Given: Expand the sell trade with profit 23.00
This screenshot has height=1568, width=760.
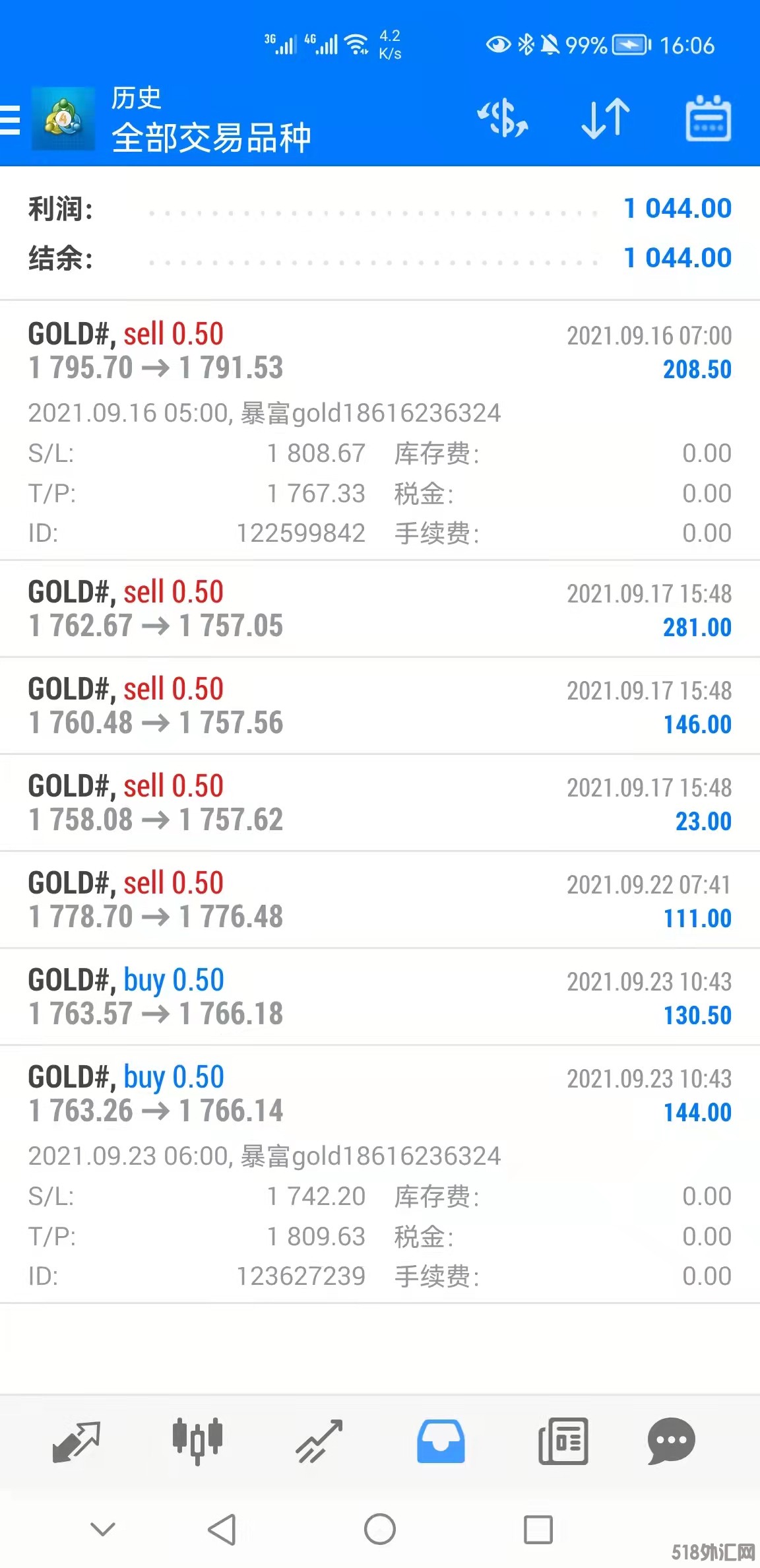Looking at the screenshot, I should [x=379, y=802].
